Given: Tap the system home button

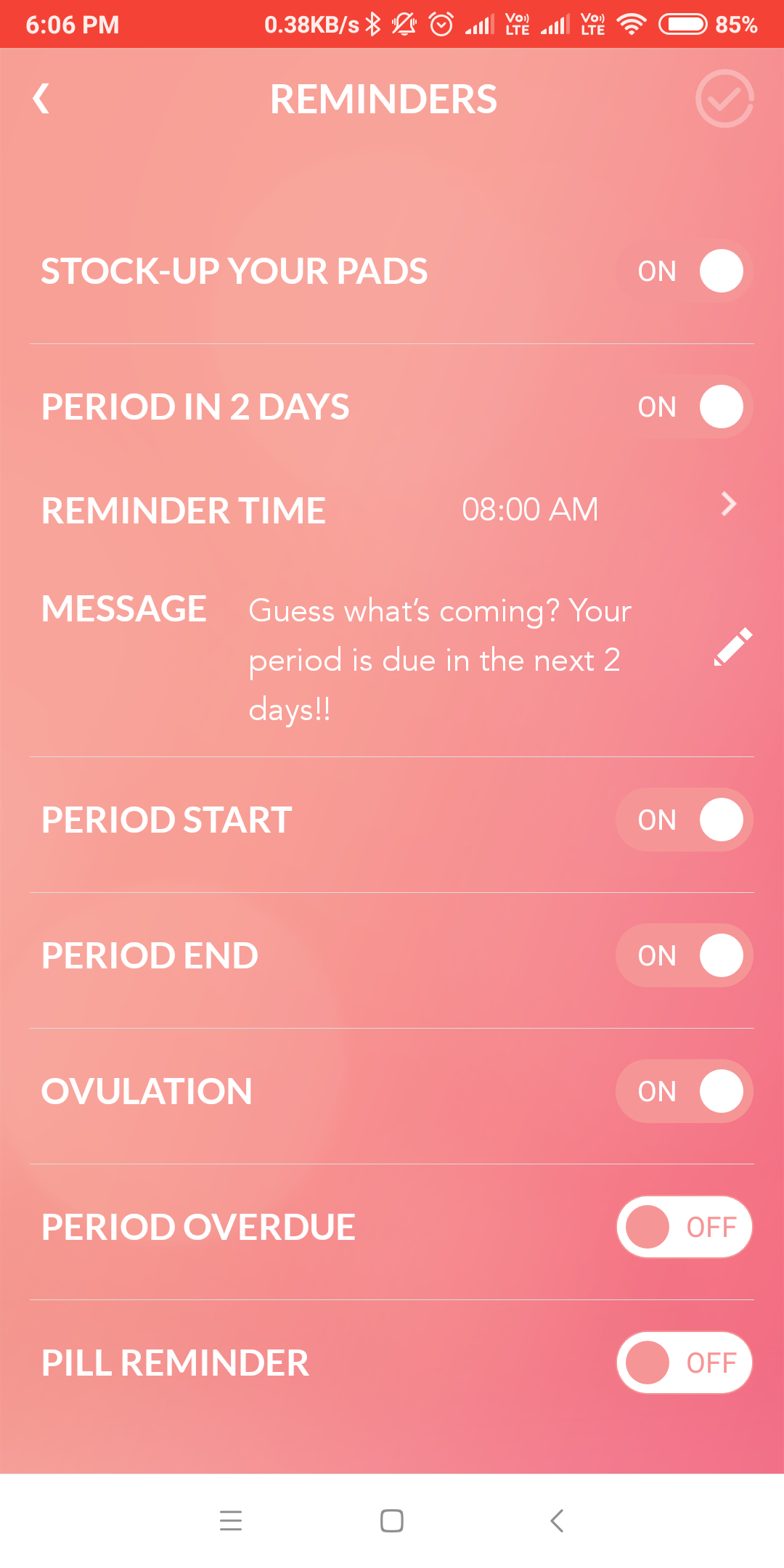Looking at the screenshot, I should [x=392, y=1521].
